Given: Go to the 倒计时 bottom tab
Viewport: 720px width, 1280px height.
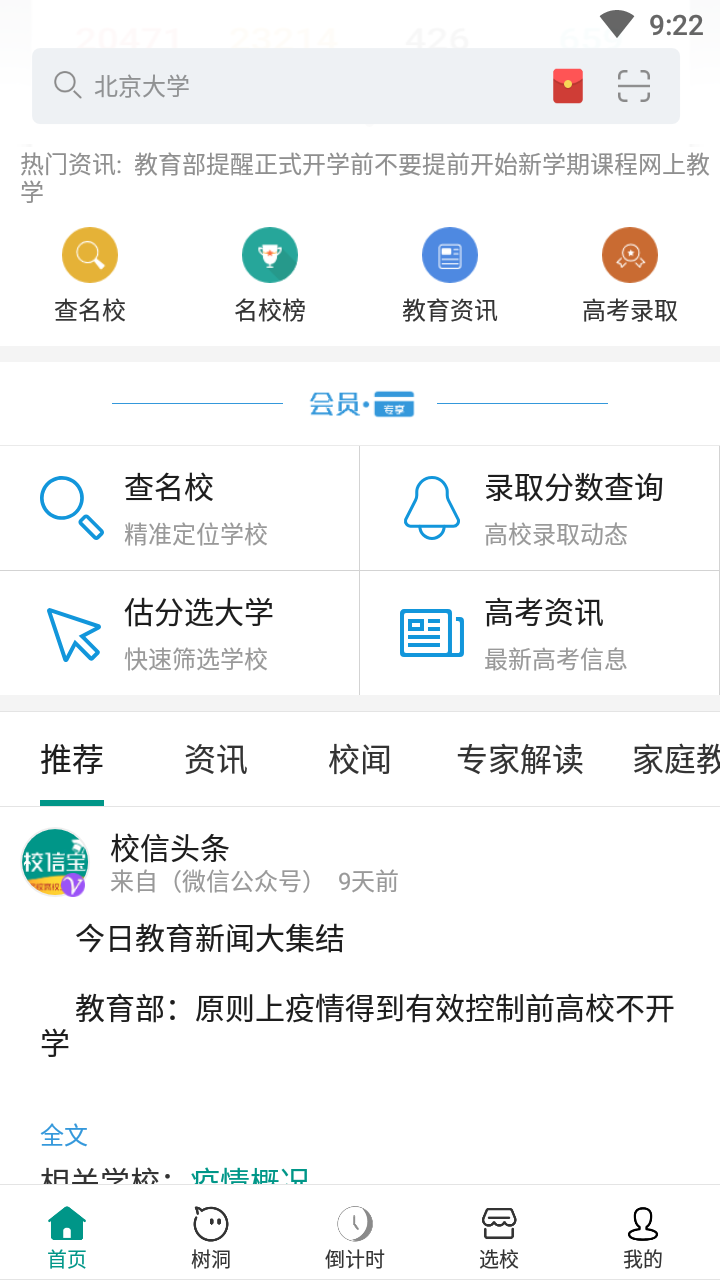Looking at the screenshot, I should coord(355,1237).
